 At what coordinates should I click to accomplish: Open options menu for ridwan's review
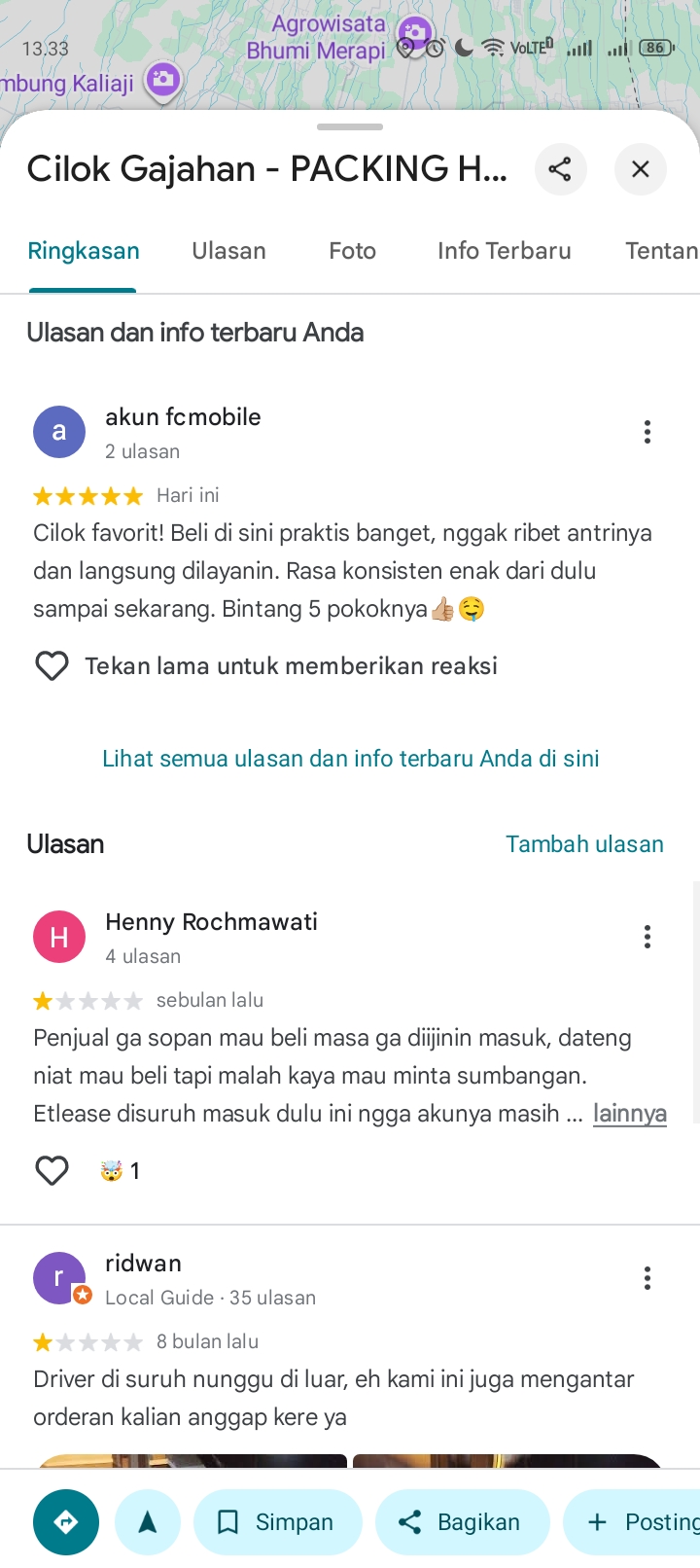(647, 1278)
